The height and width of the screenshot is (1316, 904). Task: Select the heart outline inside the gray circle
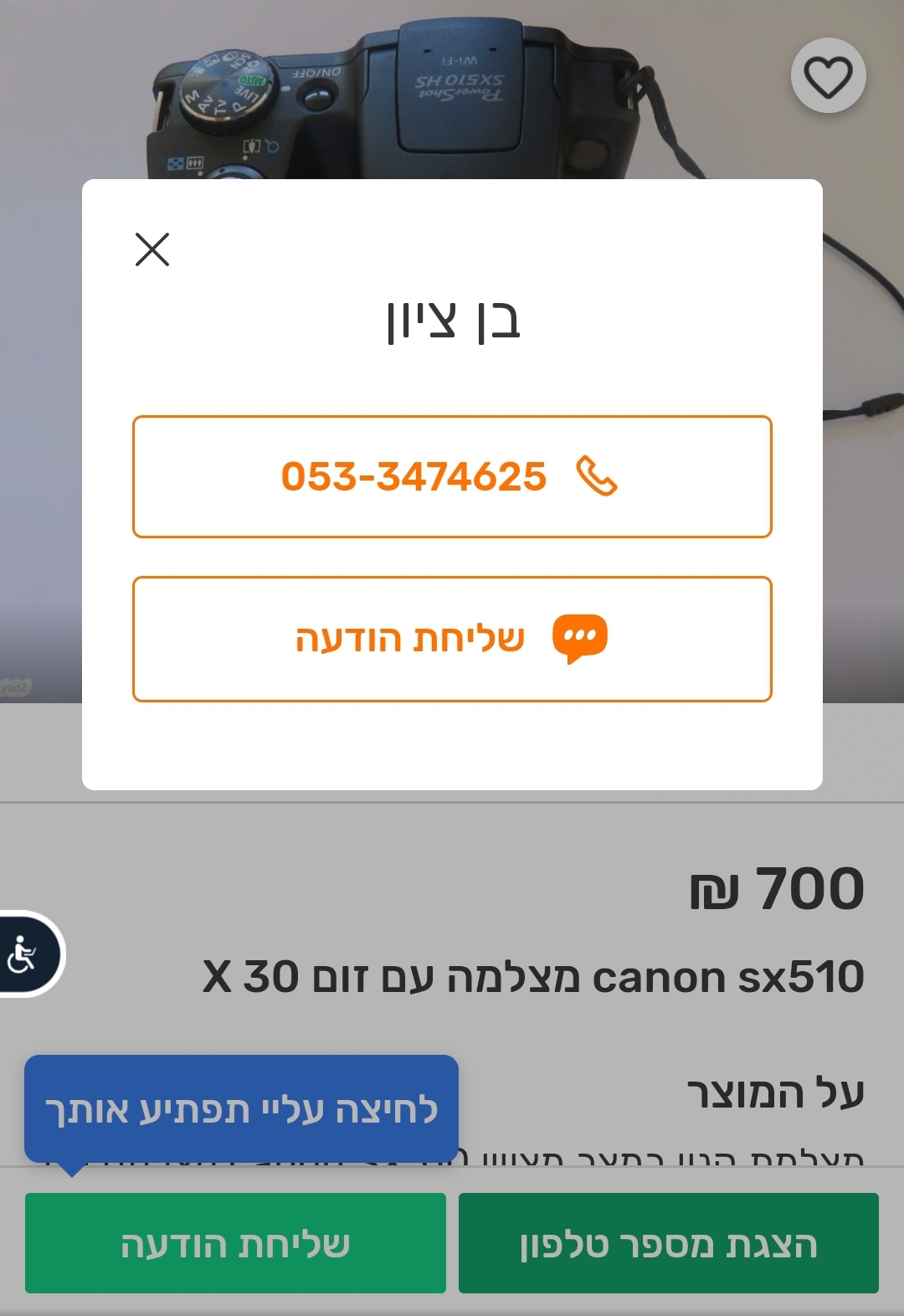828,75
